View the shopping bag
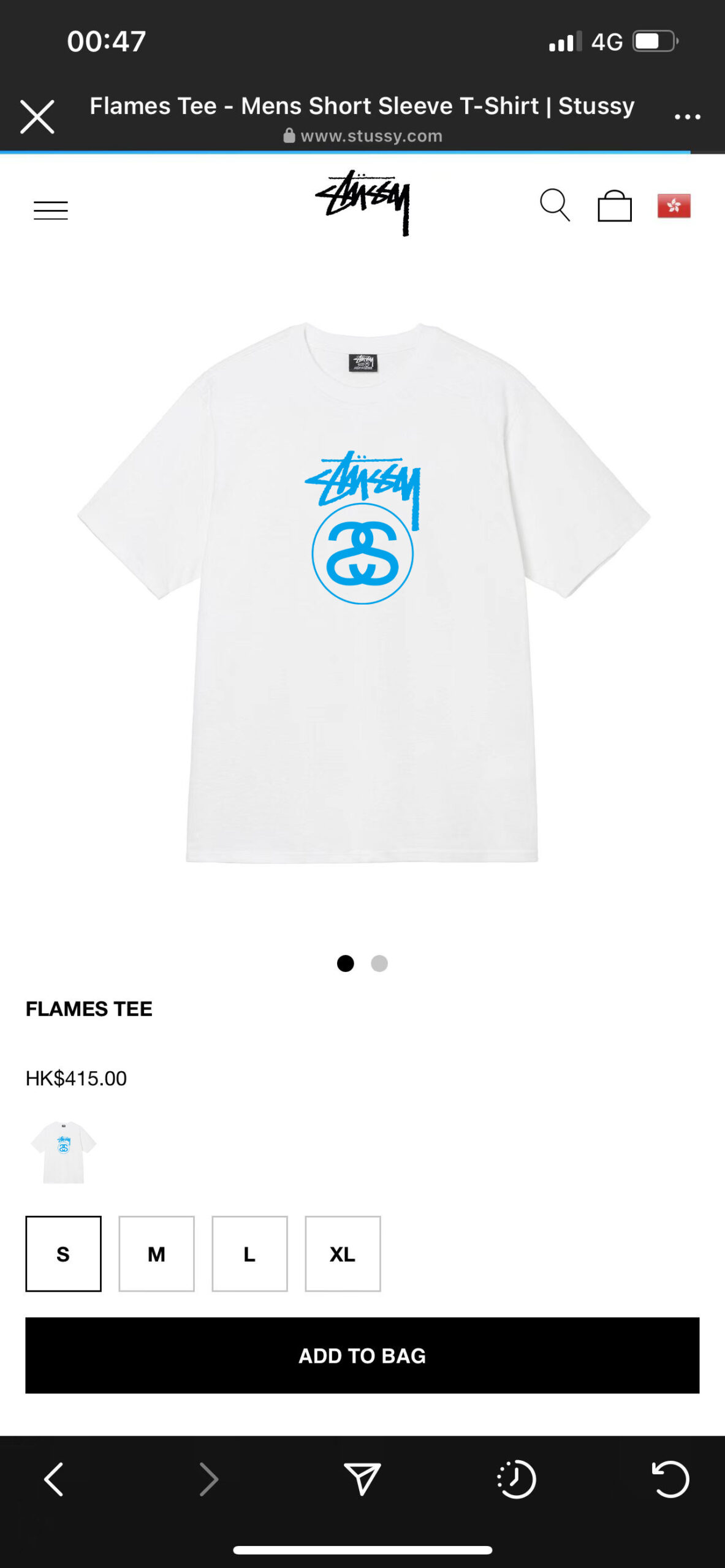This screenshot has width=725, height=1568. [x=615, y=205]
